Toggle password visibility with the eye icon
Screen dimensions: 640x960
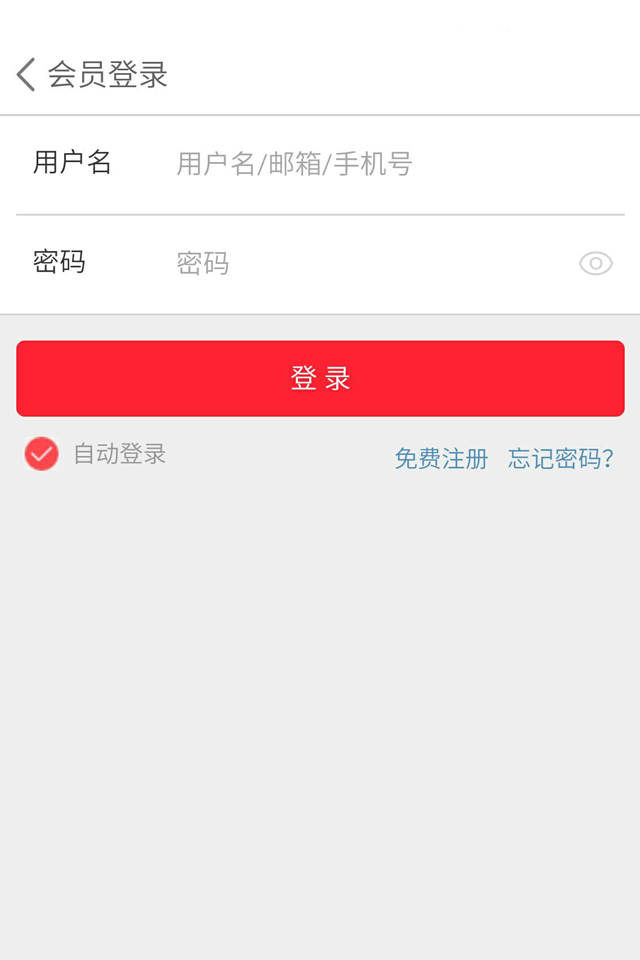coord(595,264)
